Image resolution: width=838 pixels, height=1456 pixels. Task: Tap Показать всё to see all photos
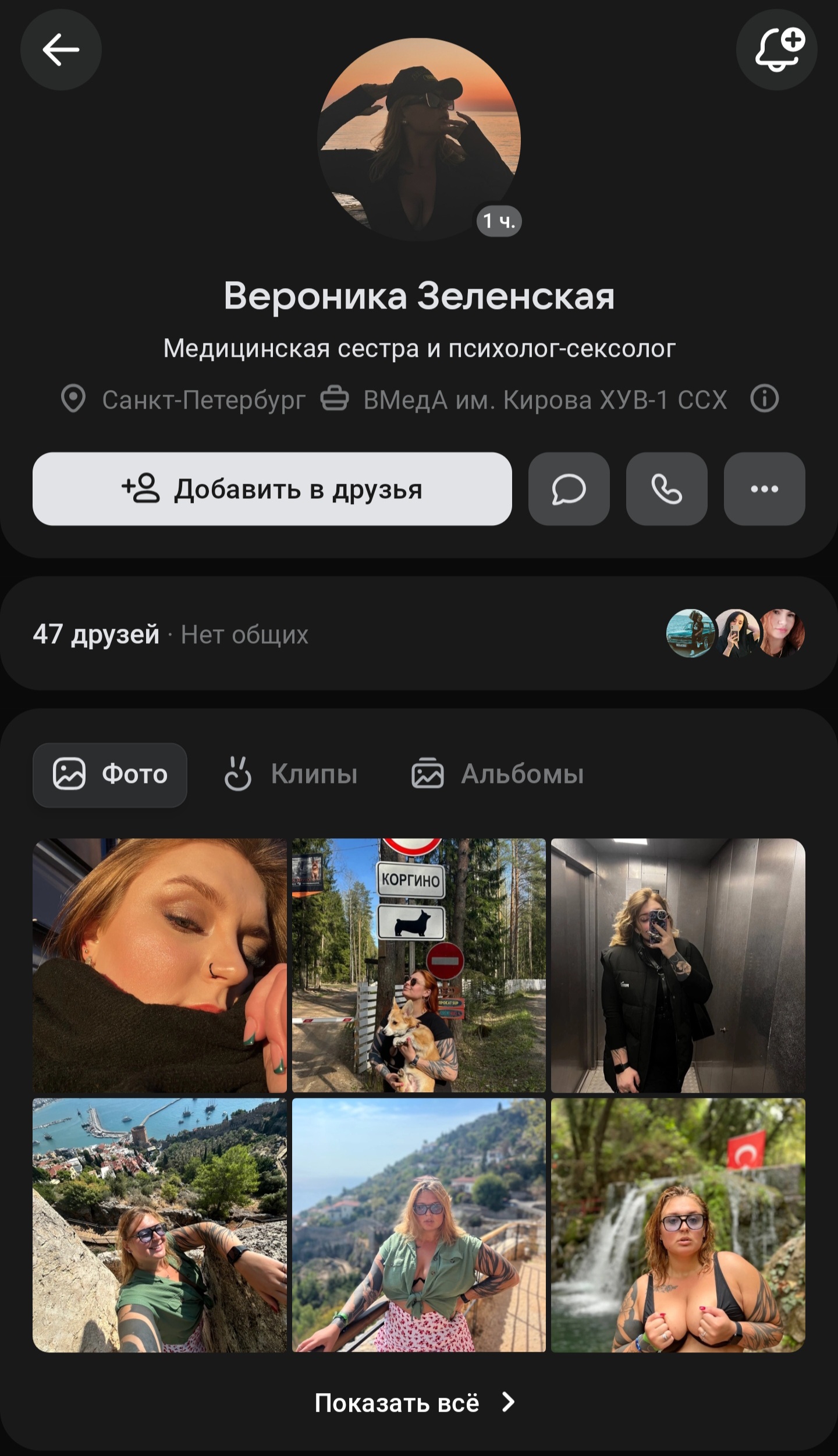pos(414,1403)
